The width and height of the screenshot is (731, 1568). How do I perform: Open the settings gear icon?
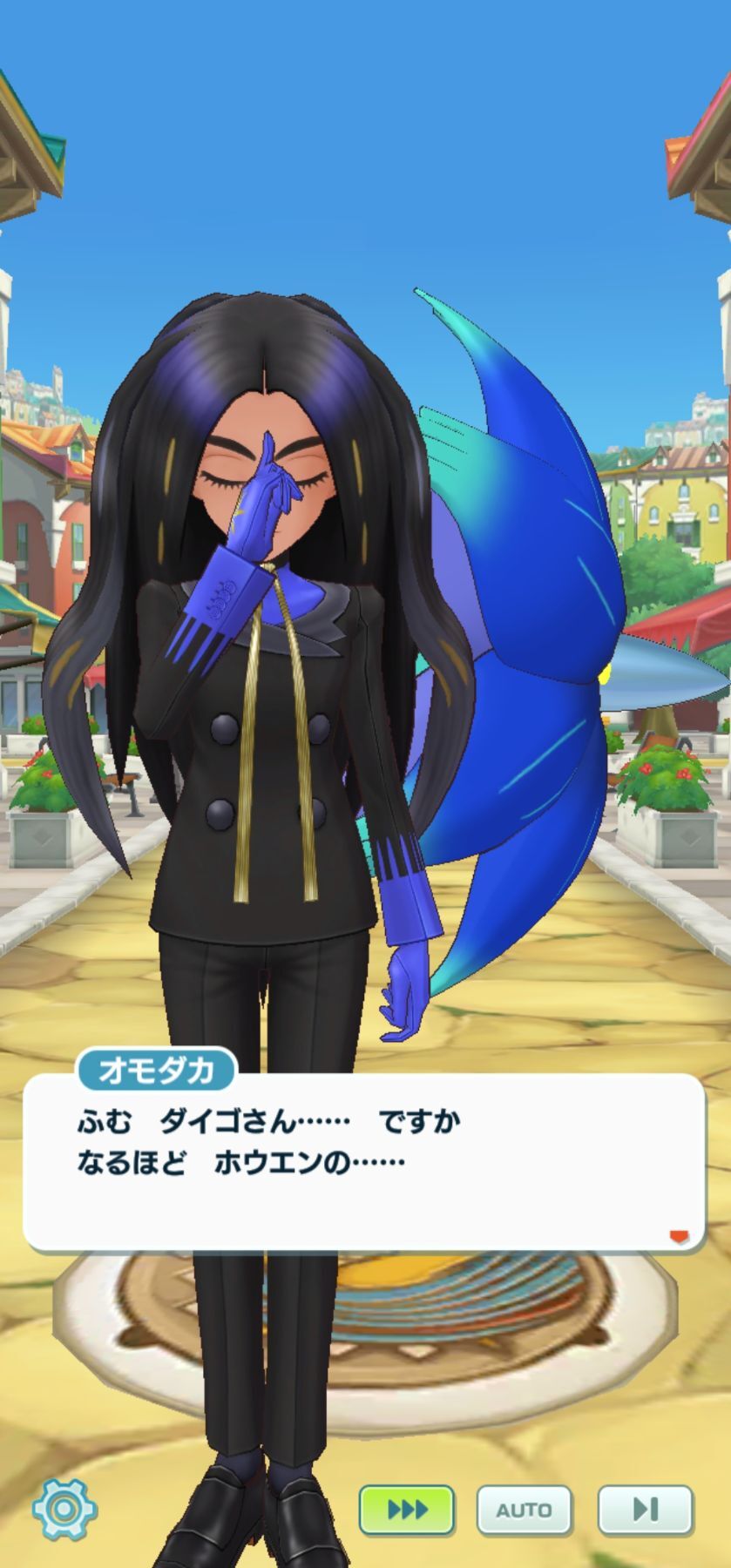(x=64, y=1508)
